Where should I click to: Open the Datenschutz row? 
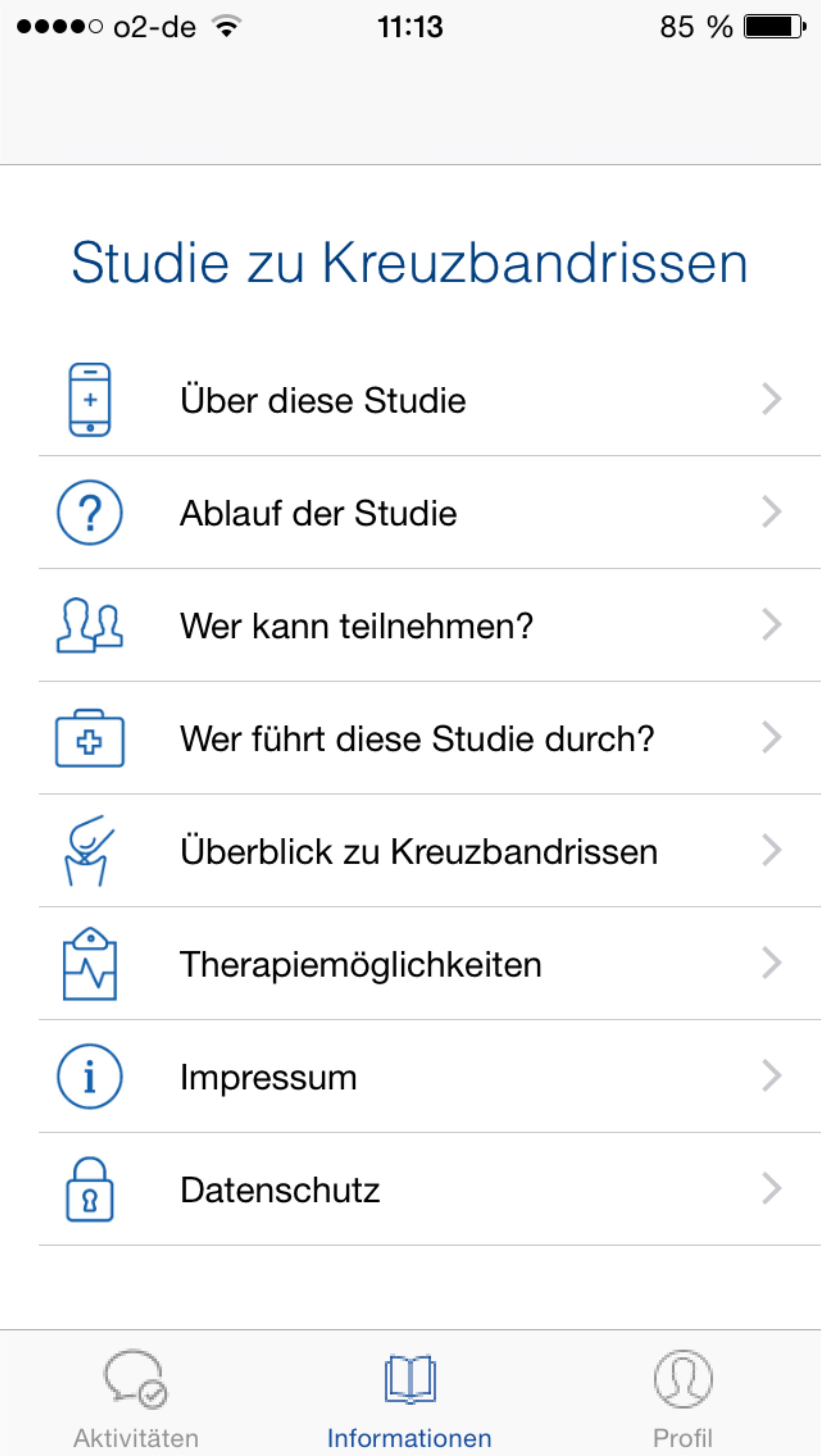click(x=410, y=1189)
